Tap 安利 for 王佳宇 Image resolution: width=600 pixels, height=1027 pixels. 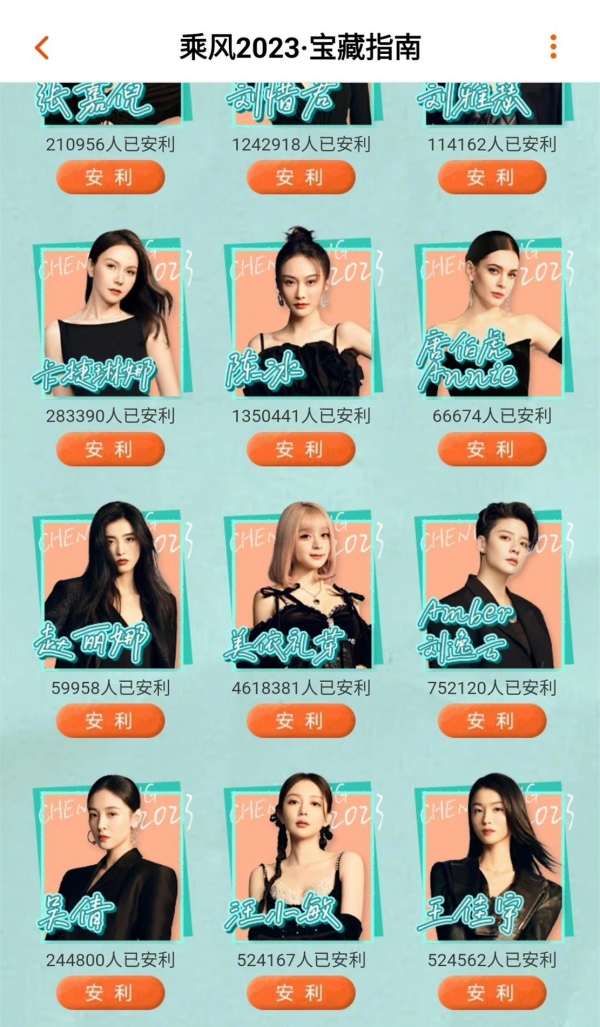(492, 993)
